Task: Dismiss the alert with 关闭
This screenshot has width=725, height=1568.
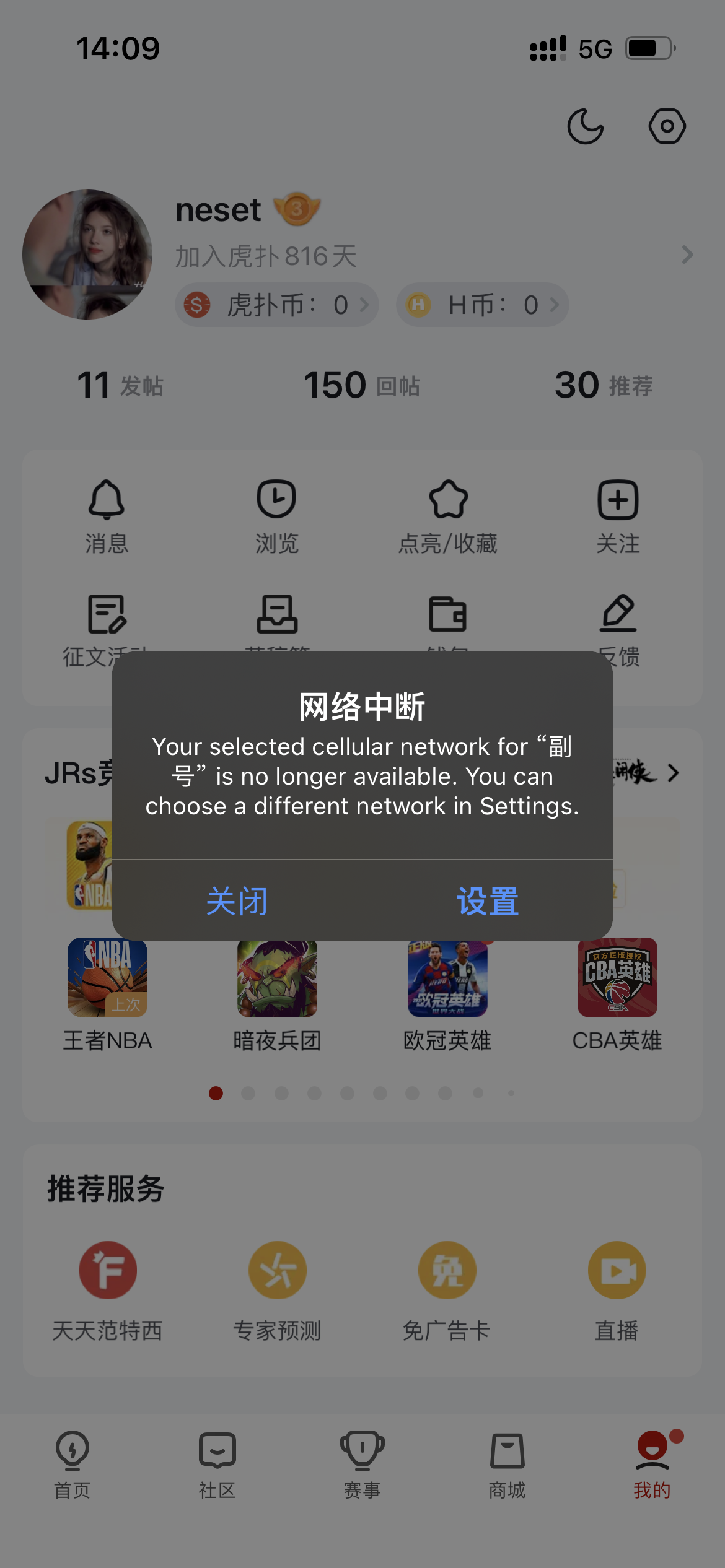Action: coord(237,900)
